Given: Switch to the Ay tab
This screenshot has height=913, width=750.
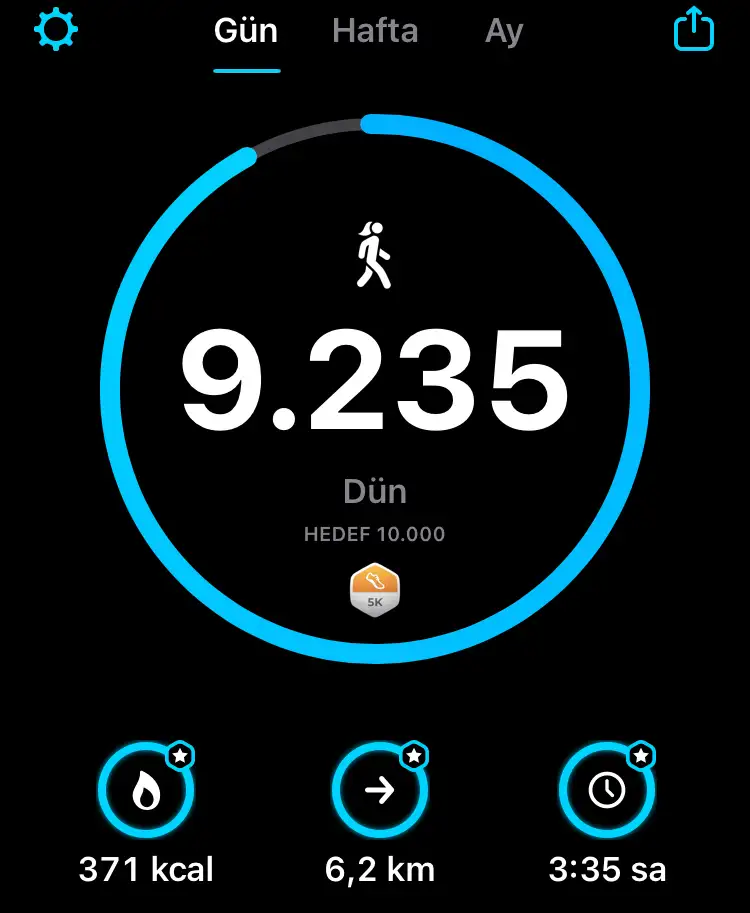Looking at the screenshot, I should (x=504, y=32).
